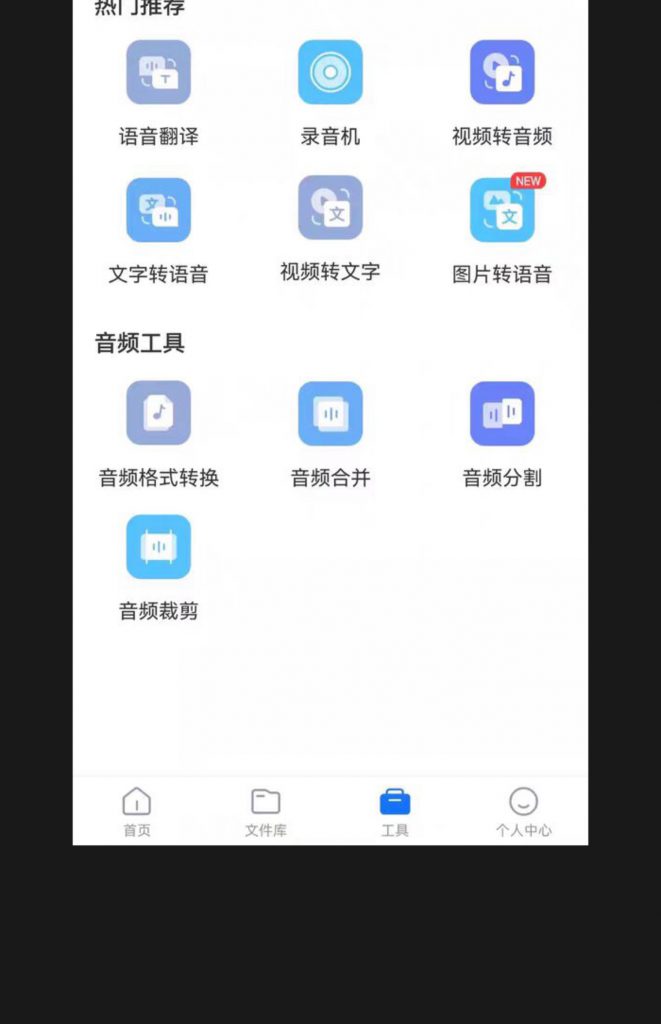
Task: Try the new 图片转语音 feature
Action: click(502, 211)
